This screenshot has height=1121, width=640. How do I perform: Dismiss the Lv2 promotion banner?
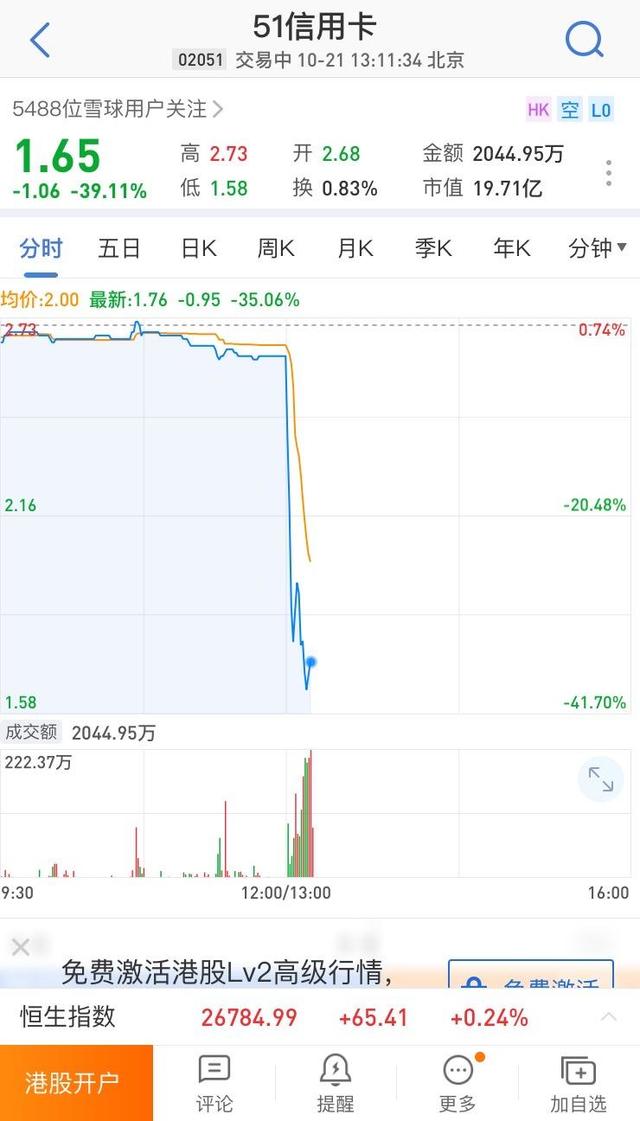pos(20,946)
